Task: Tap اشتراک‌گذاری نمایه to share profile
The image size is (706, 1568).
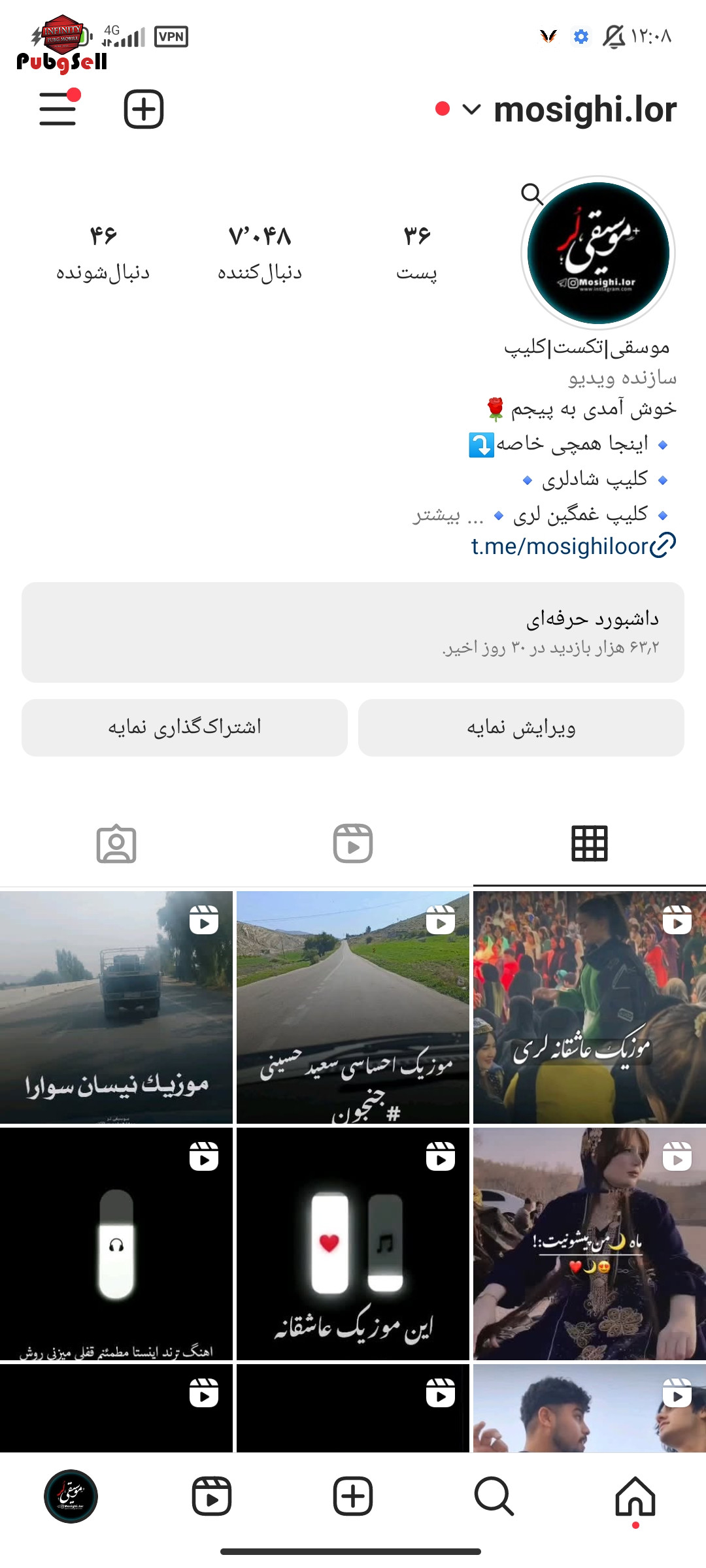Action: coord(184,728)
